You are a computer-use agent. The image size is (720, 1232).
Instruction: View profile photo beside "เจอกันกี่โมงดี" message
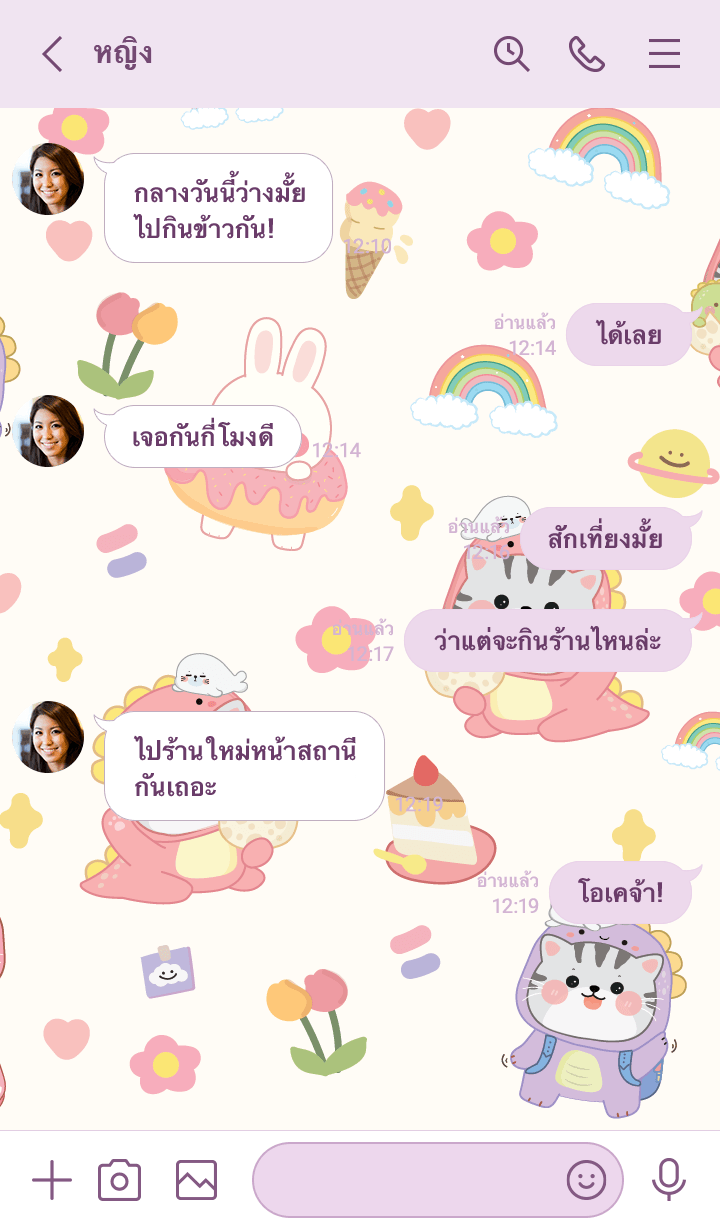pos(48,431)
